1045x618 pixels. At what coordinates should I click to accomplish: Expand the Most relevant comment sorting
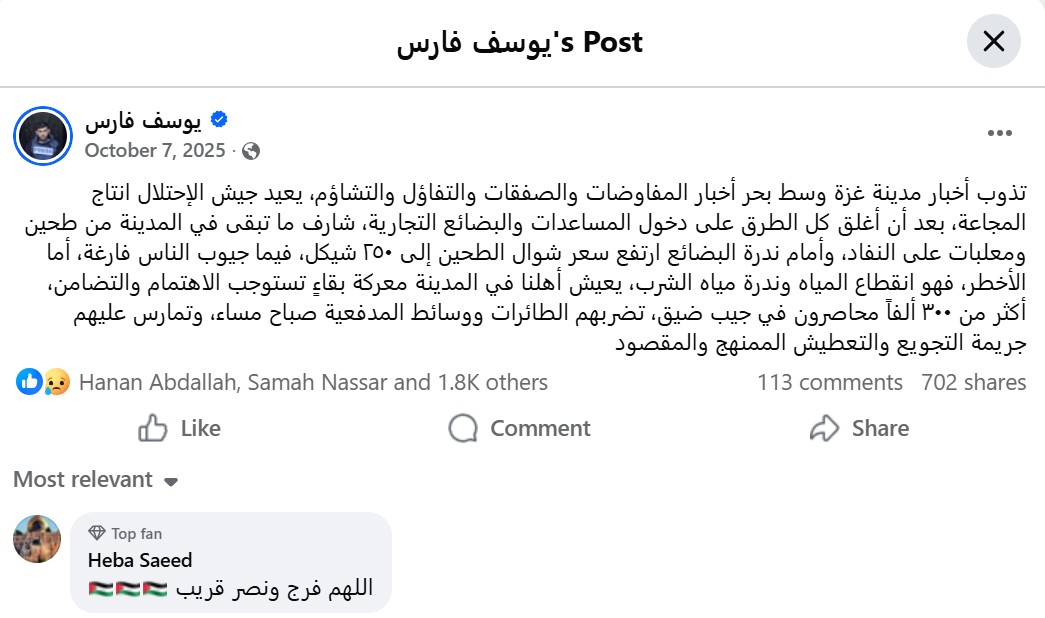[95, 480]
